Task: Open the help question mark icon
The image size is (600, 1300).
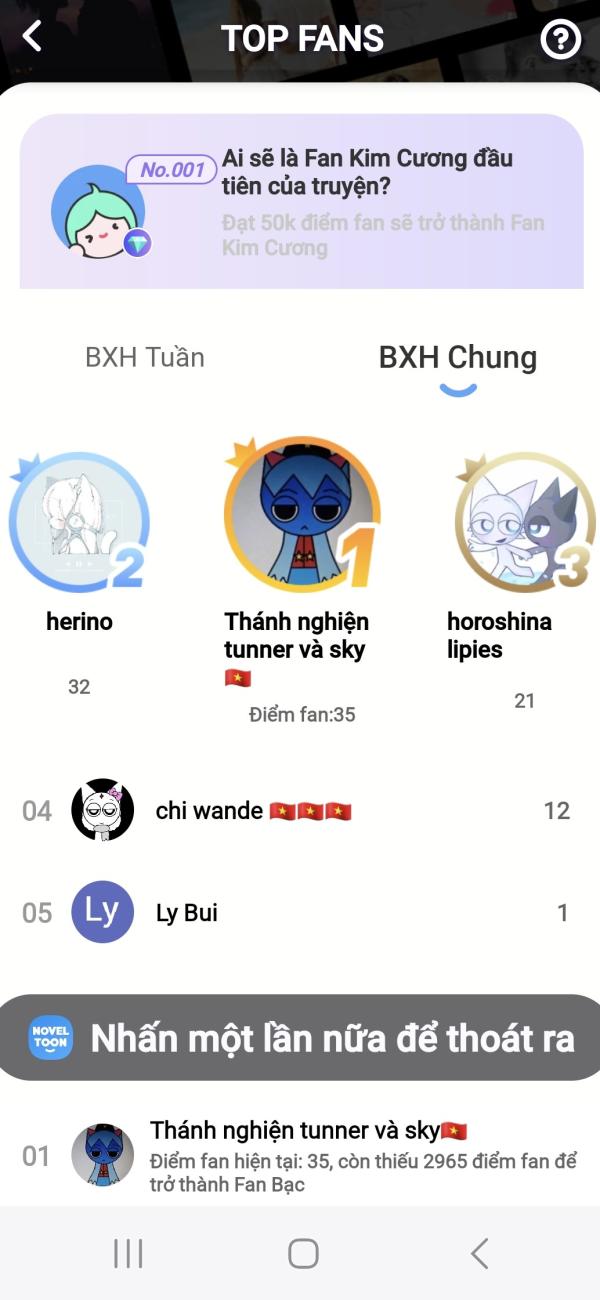Action: pos(560,40)
